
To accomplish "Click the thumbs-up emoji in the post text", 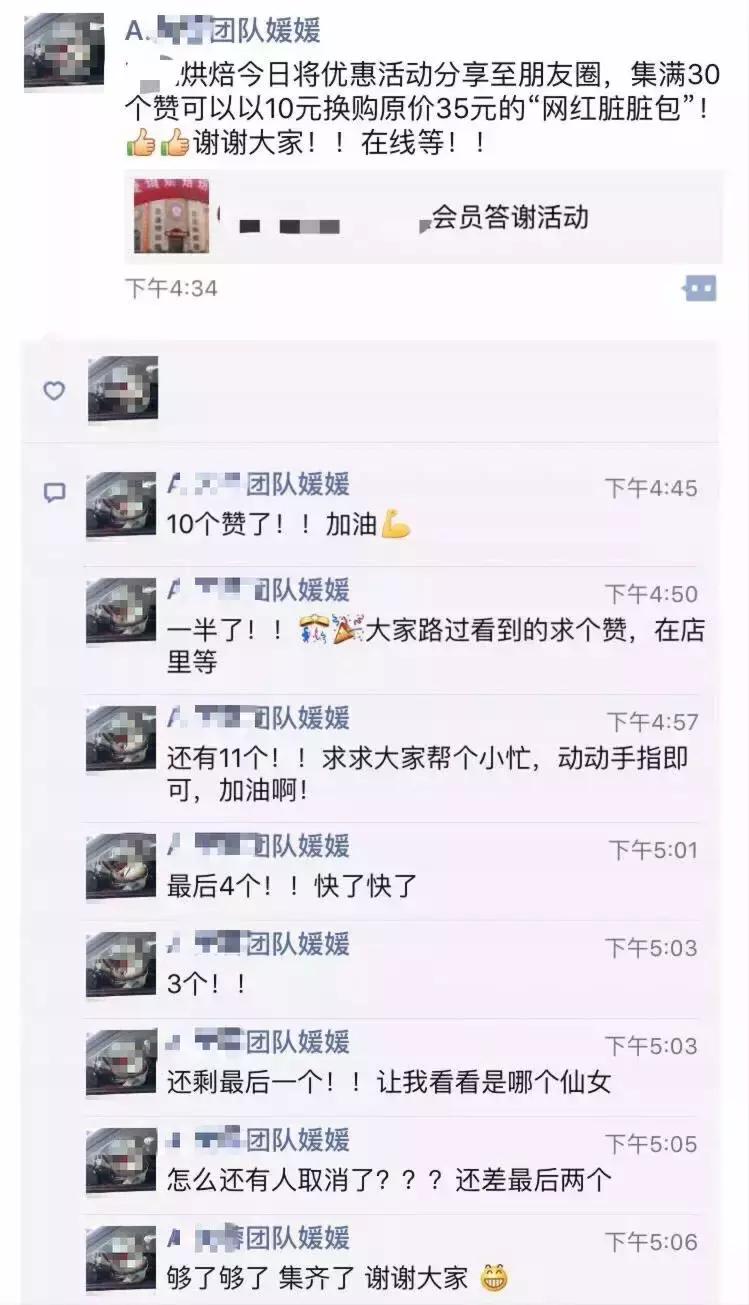I will pyautogui.click(x=137, y=144).
